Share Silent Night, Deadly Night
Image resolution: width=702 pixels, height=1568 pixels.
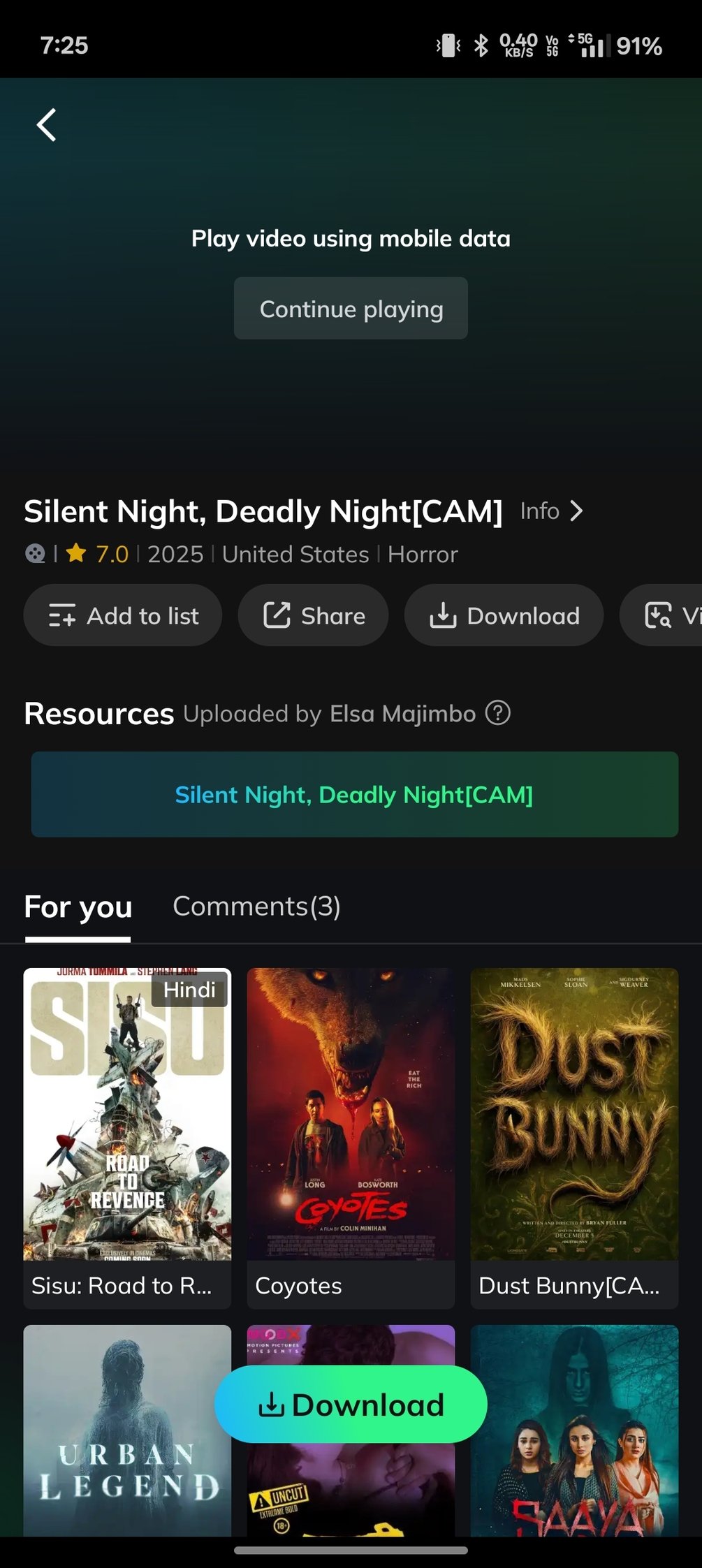[x=314, y=616]
